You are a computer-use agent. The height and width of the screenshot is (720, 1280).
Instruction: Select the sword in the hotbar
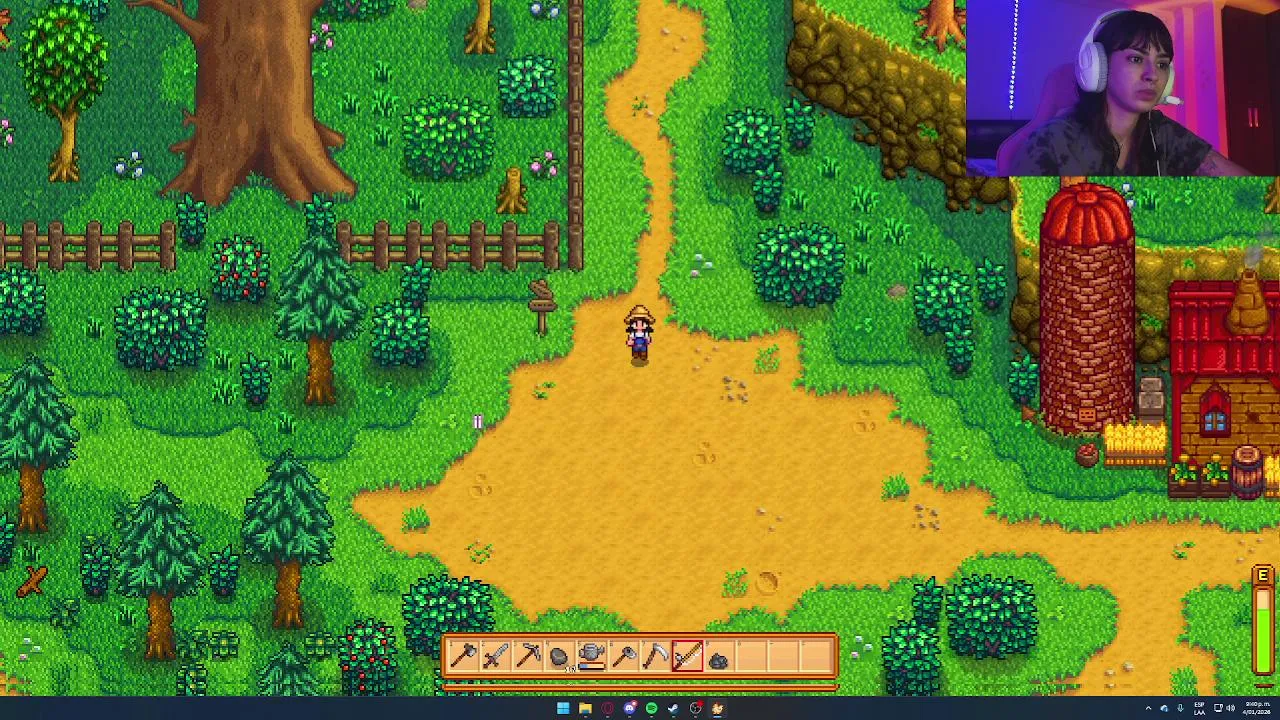pos(495,656)
